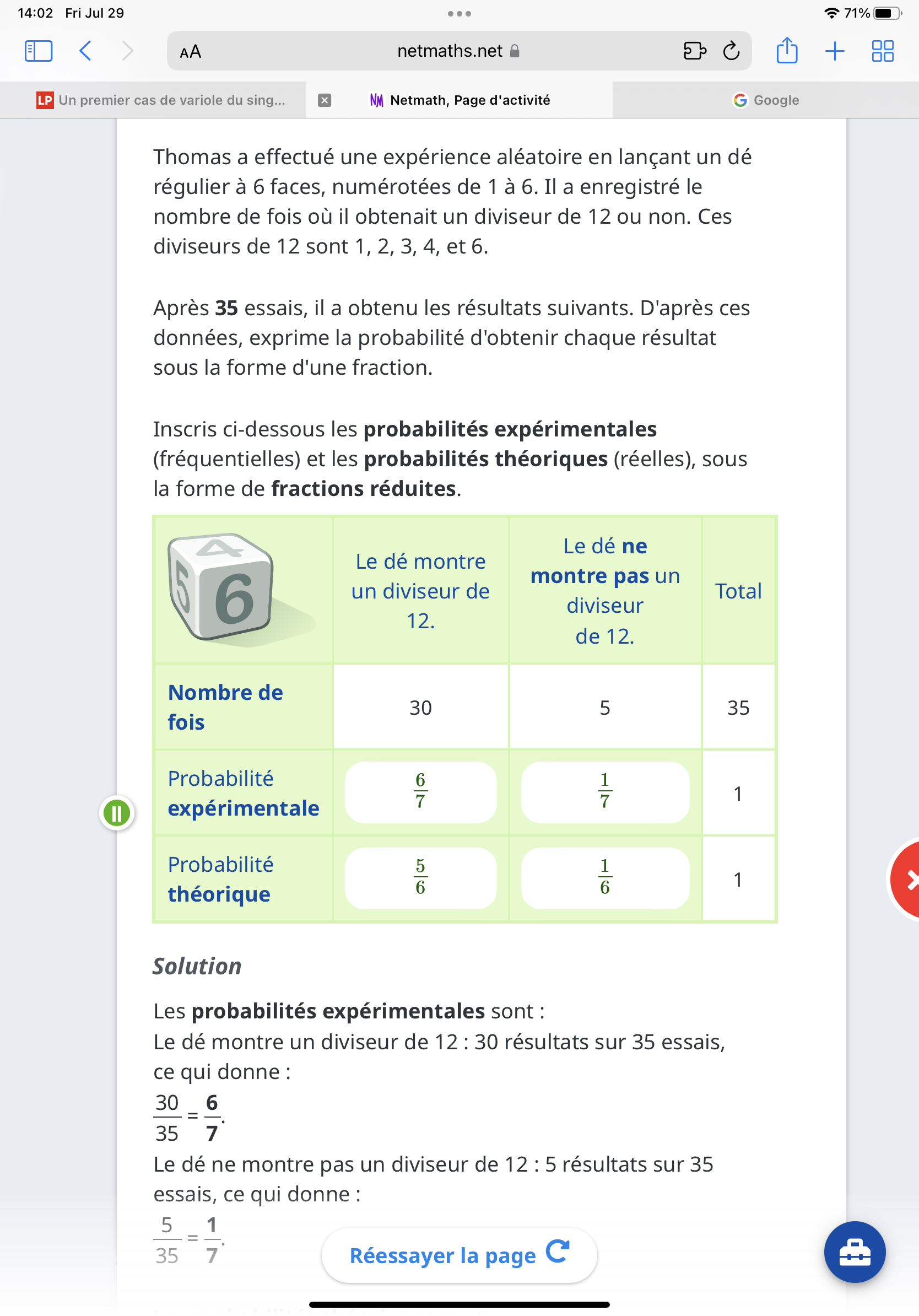Viewport: 919px width, 1316px height.
Task: Close the Netmath activity tab
Action: tap(325, 100)
